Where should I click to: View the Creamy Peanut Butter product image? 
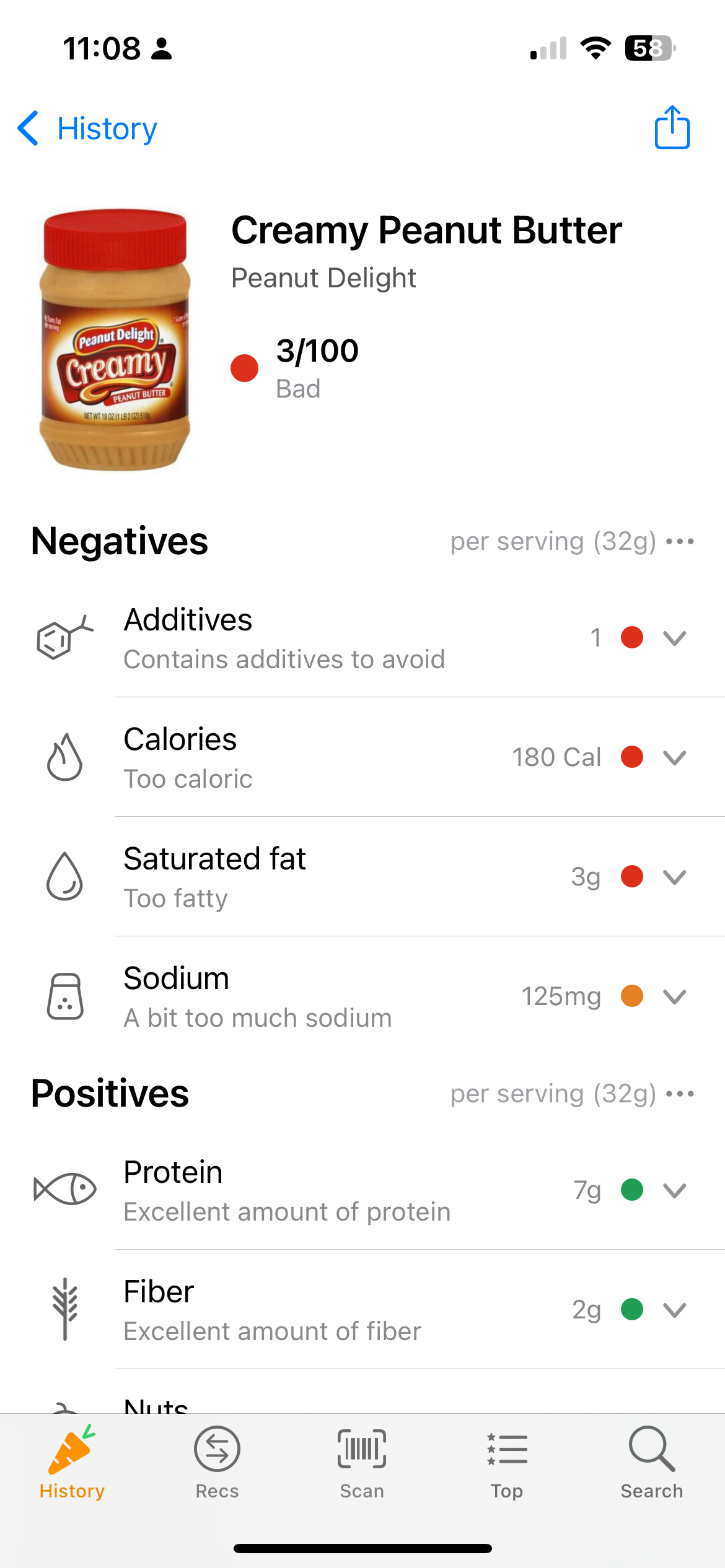[115, 340]
